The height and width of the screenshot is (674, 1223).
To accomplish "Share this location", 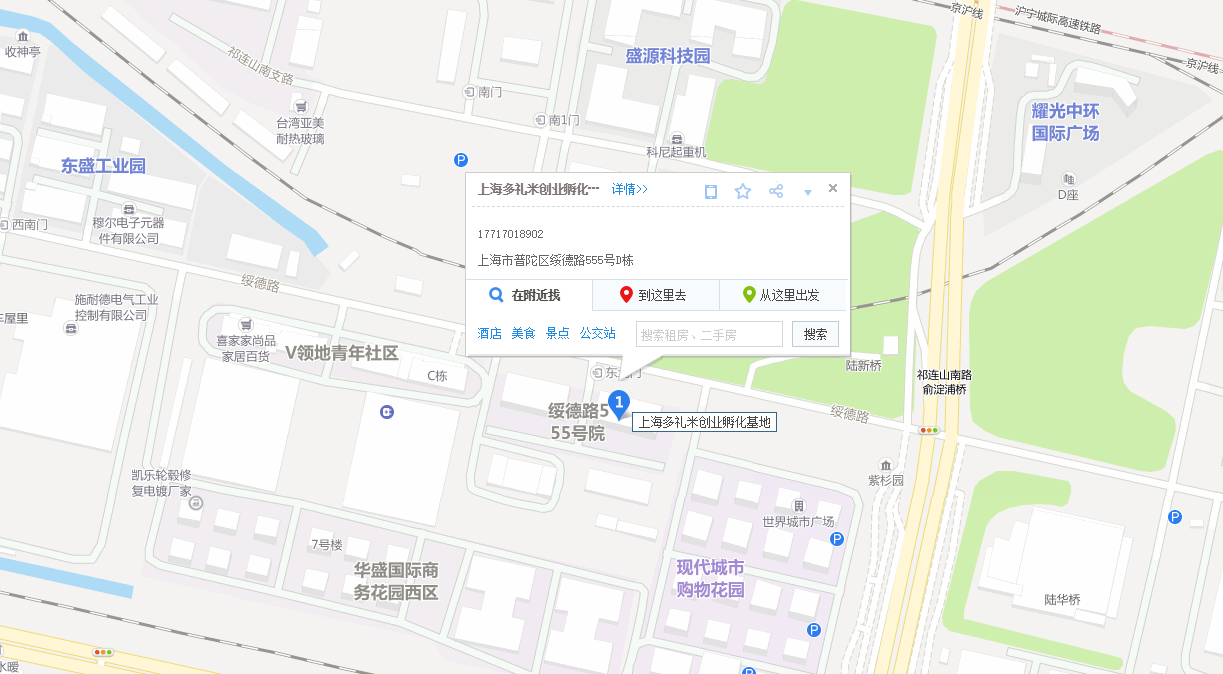I will 775,191.
